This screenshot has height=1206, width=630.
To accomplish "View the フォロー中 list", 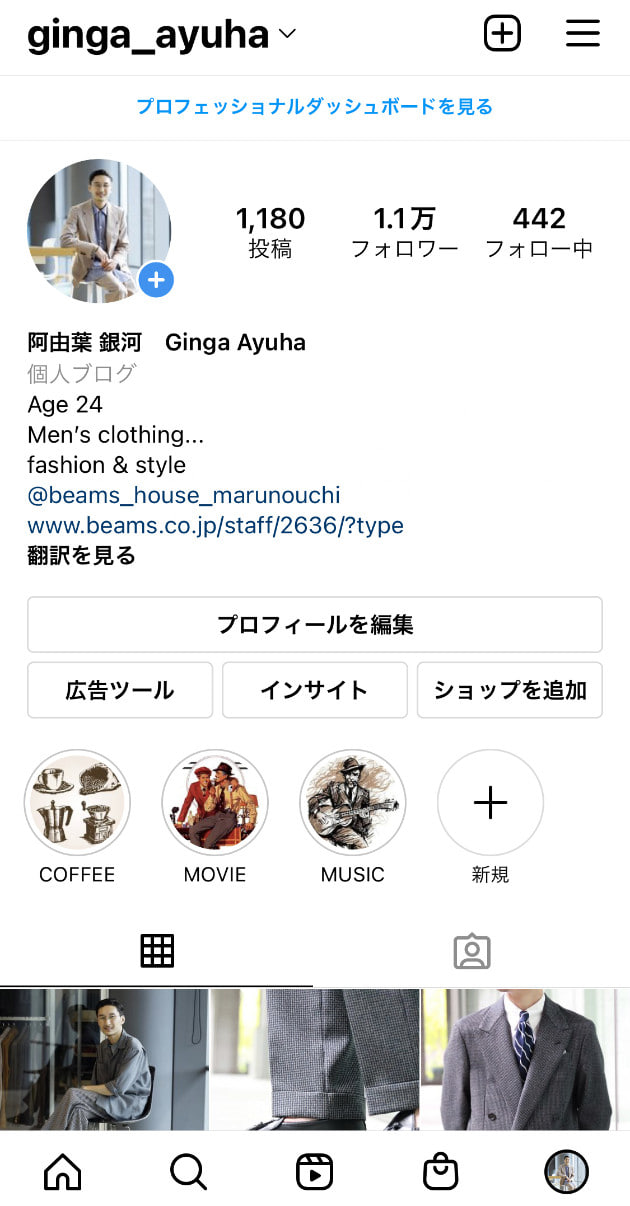I will (x=539, y=232).
